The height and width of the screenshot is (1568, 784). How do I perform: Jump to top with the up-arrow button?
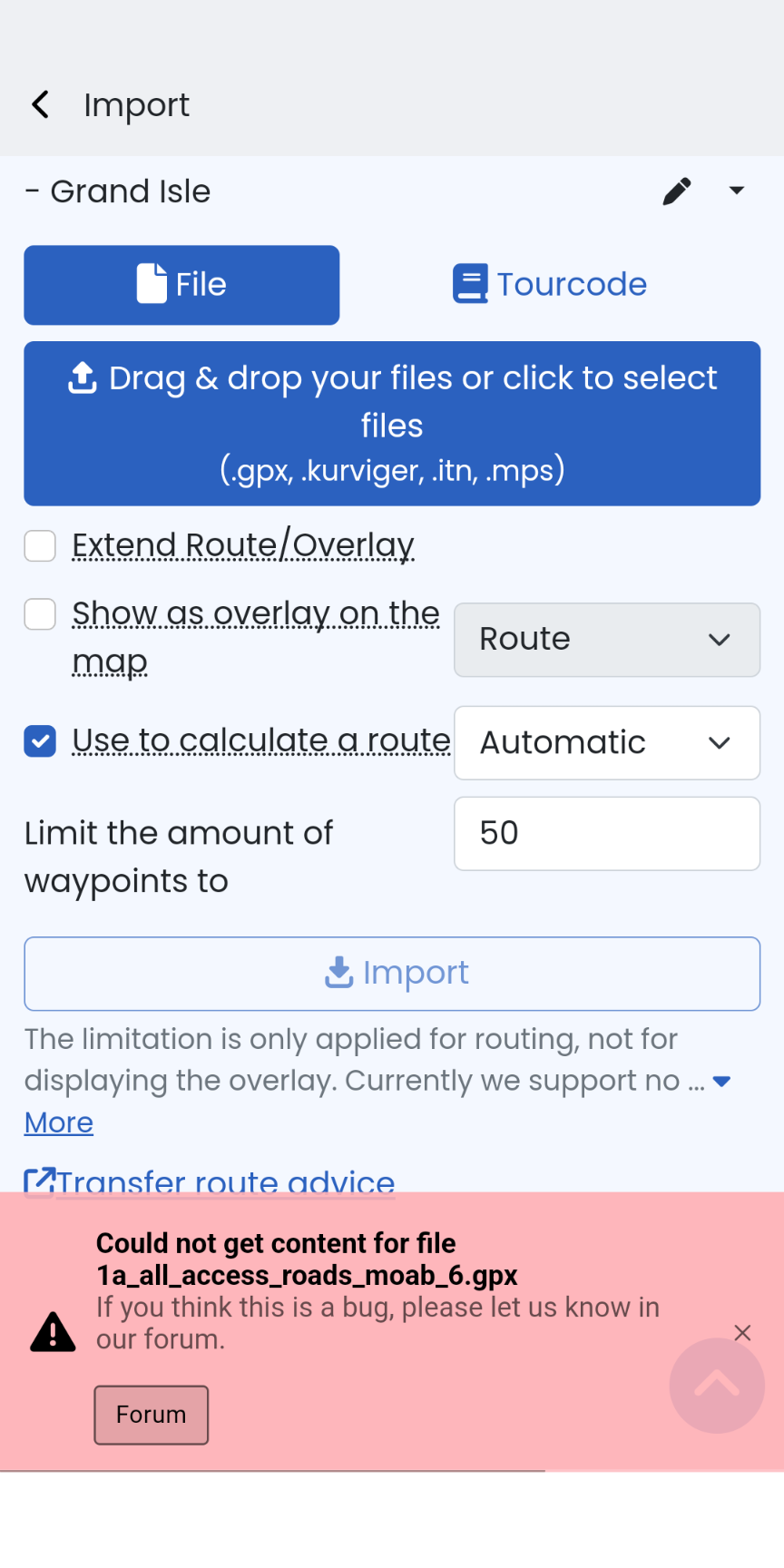point(717,1386)
